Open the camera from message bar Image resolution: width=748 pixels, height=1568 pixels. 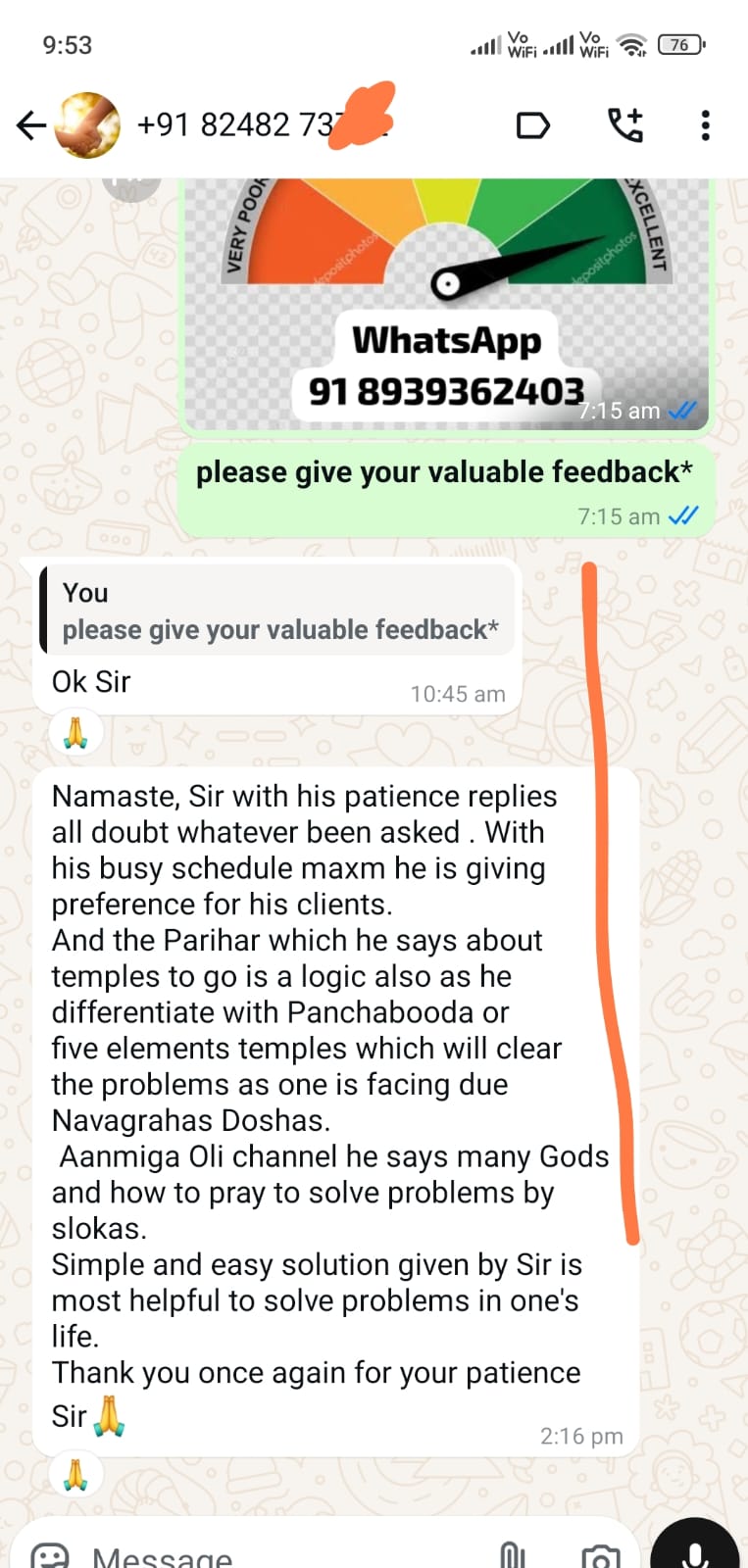[x=599, y=1554]
